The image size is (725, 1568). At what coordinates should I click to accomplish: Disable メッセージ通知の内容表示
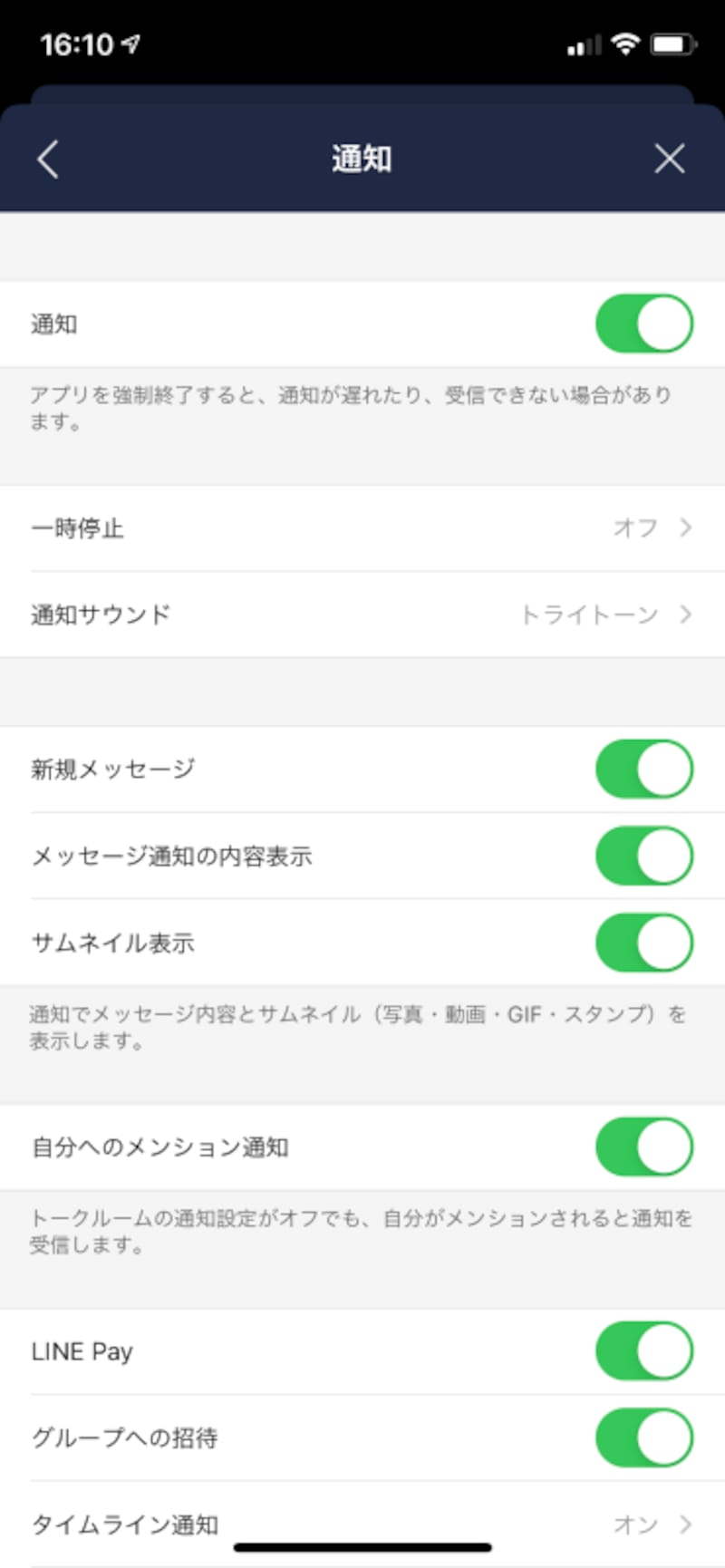(x=643, y=856)
